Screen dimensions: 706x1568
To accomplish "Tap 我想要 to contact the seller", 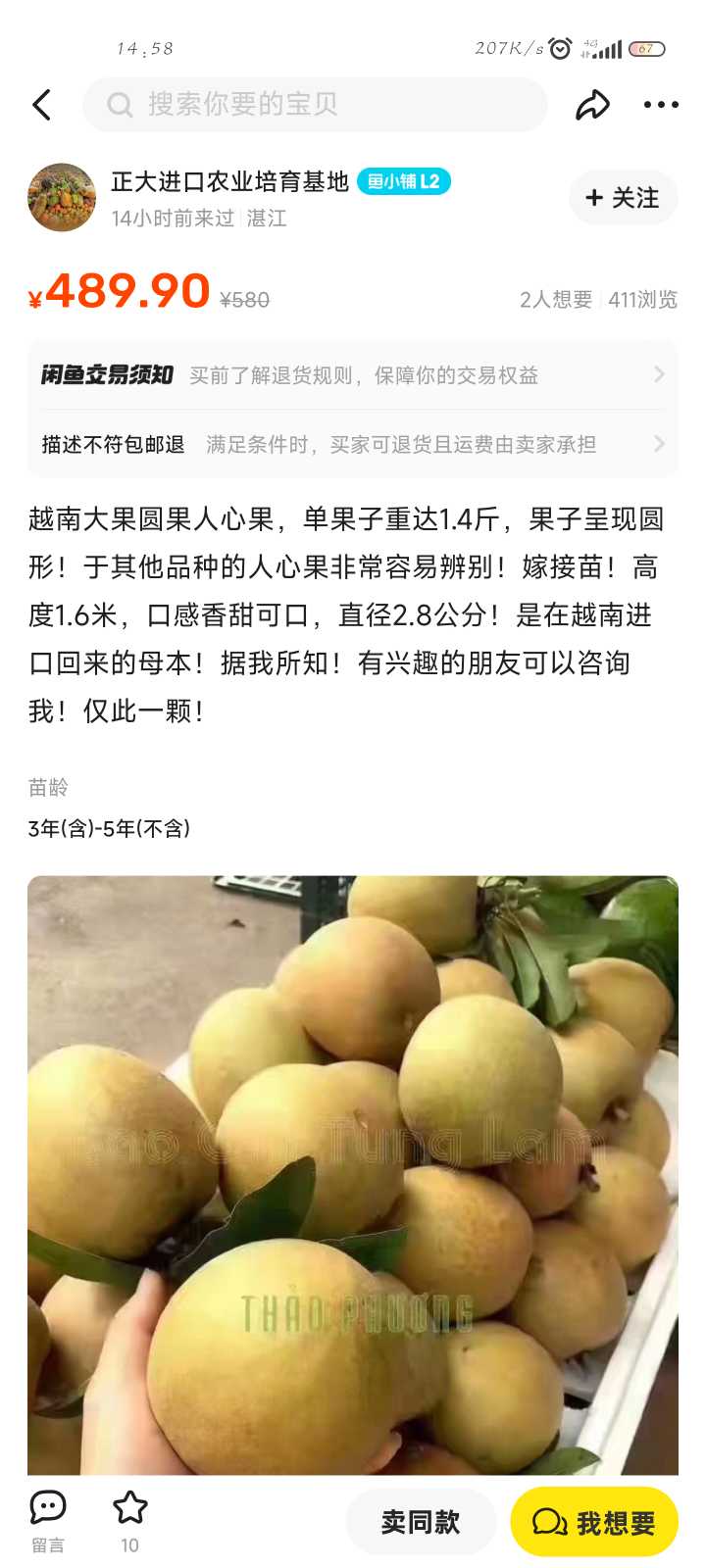I will [594, 1522].
